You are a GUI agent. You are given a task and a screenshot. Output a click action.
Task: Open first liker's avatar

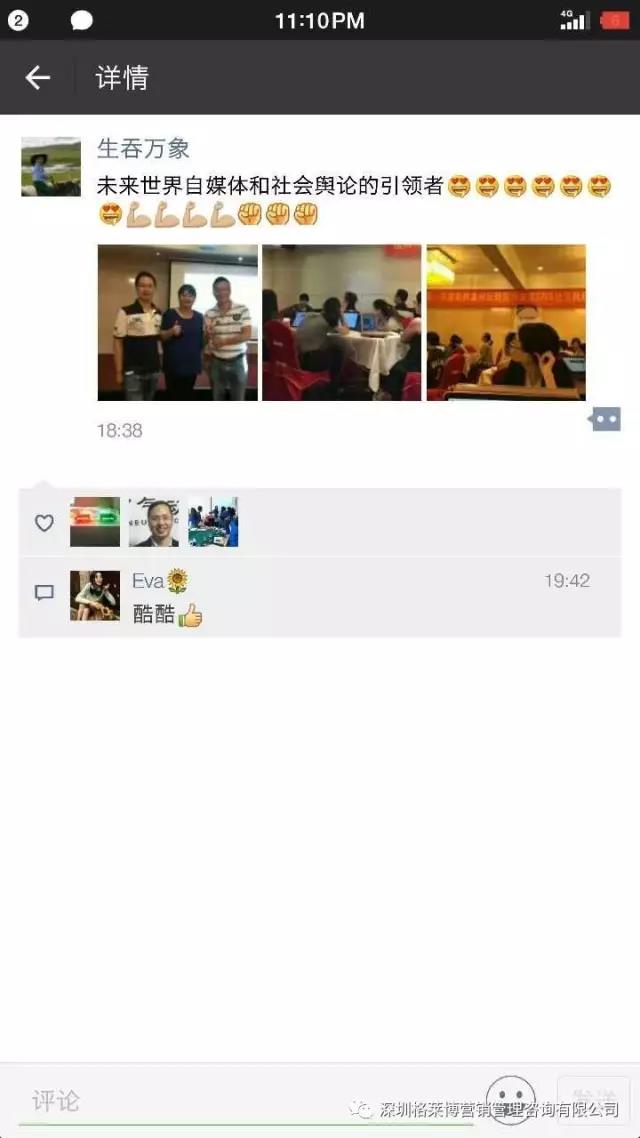click(95, 522)
